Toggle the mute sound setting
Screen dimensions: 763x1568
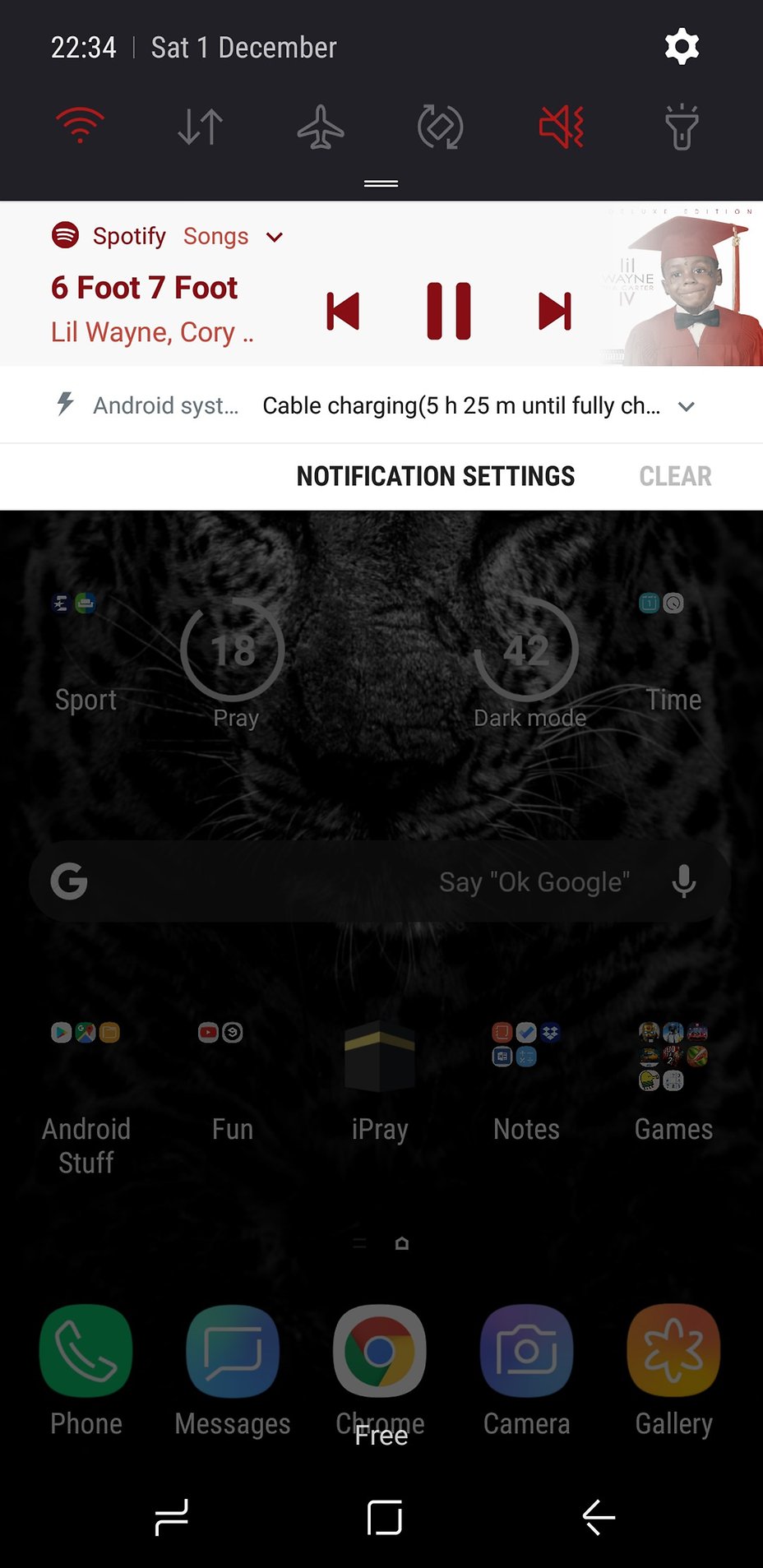(x=561, y=127)
